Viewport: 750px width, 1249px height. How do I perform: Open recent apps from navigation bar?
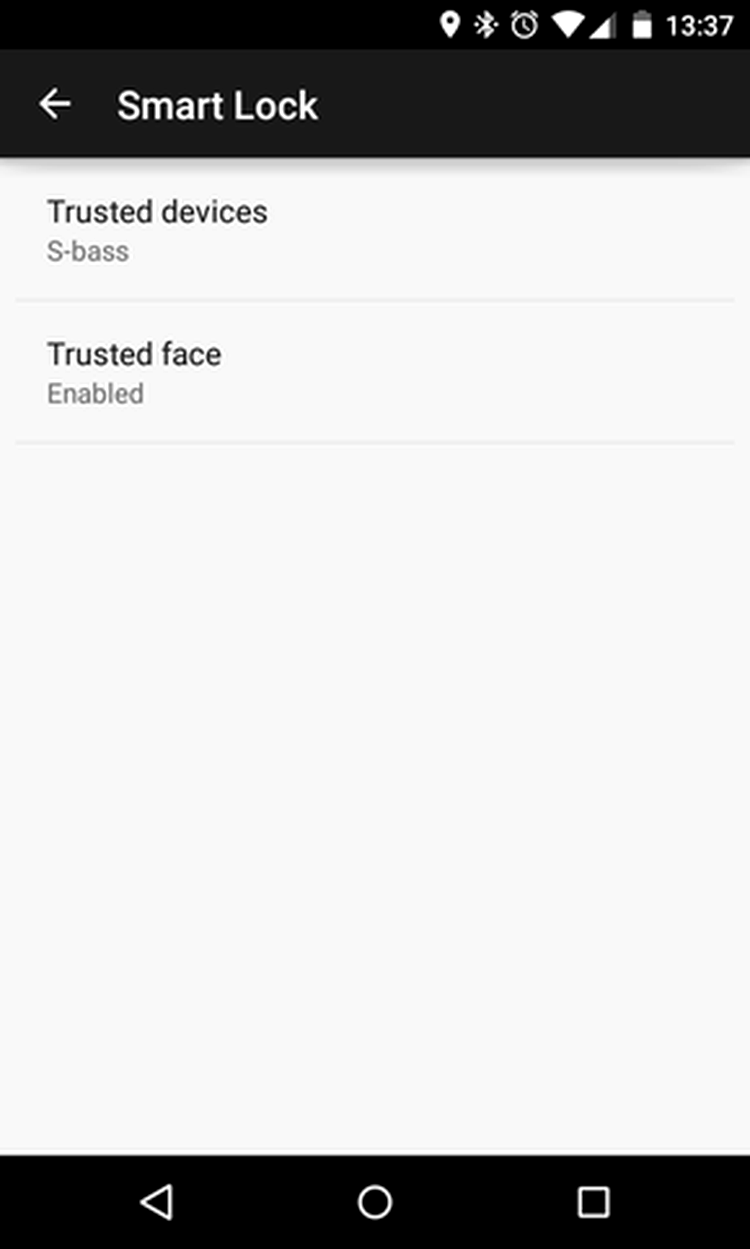[x=593, y=1202]
